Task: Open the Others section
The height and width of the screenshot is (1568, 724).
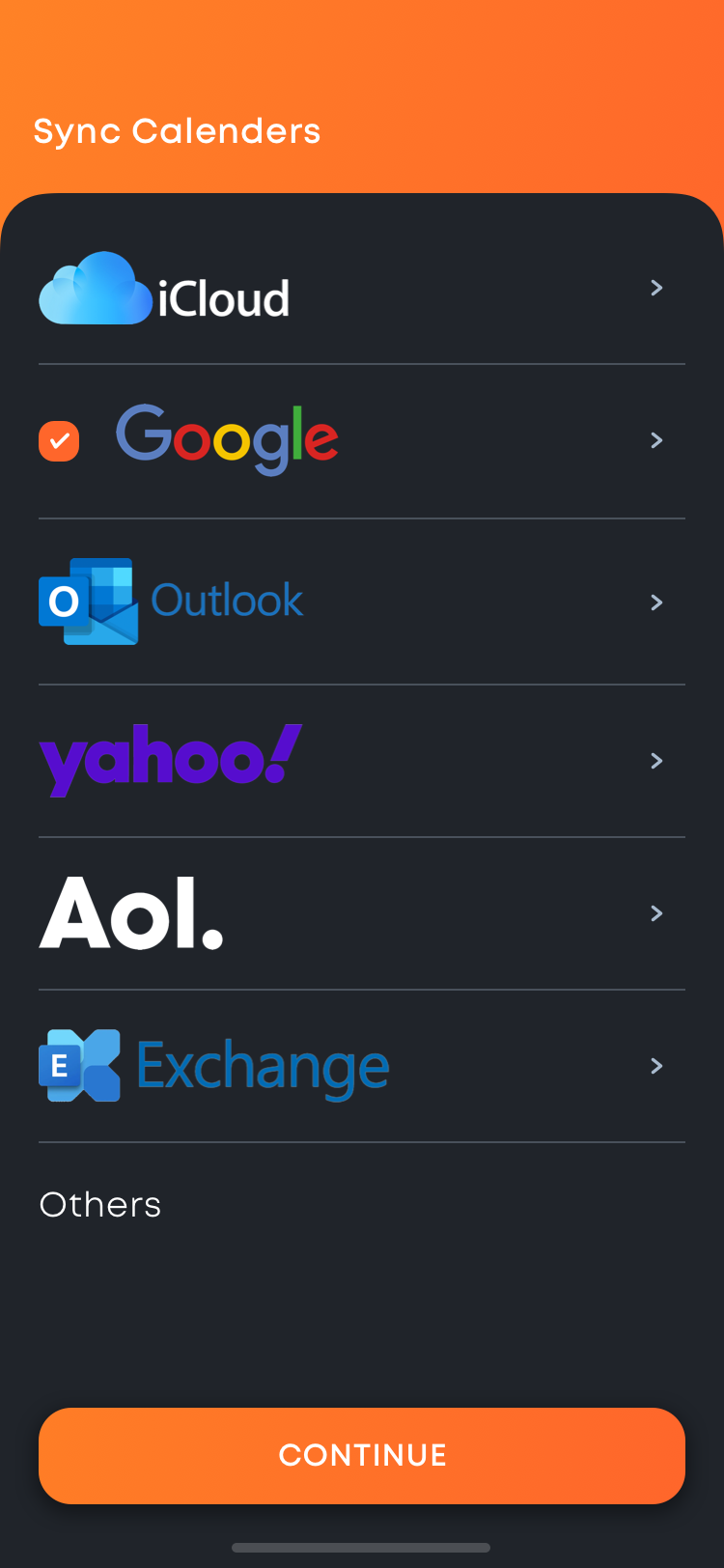Action: (x=99, y=1204)
